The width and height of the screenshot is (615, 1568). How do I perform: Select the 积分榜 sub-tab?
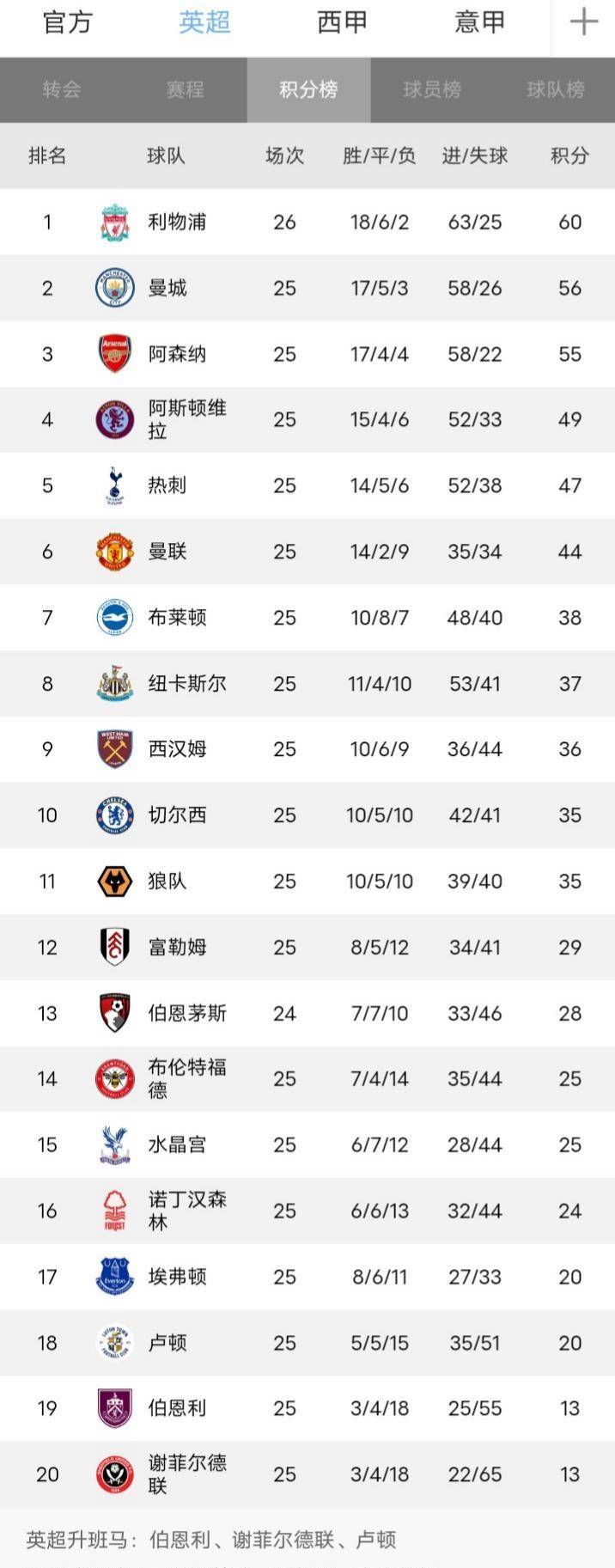[308, 89]
